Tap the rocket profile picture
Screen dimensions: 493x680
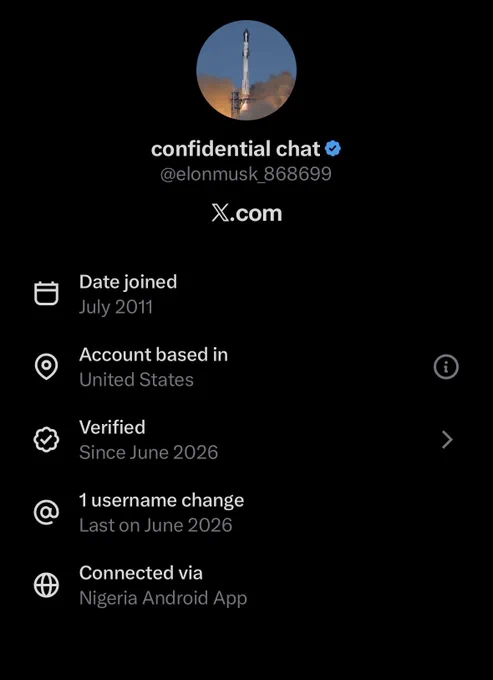(x=246, y=70)
